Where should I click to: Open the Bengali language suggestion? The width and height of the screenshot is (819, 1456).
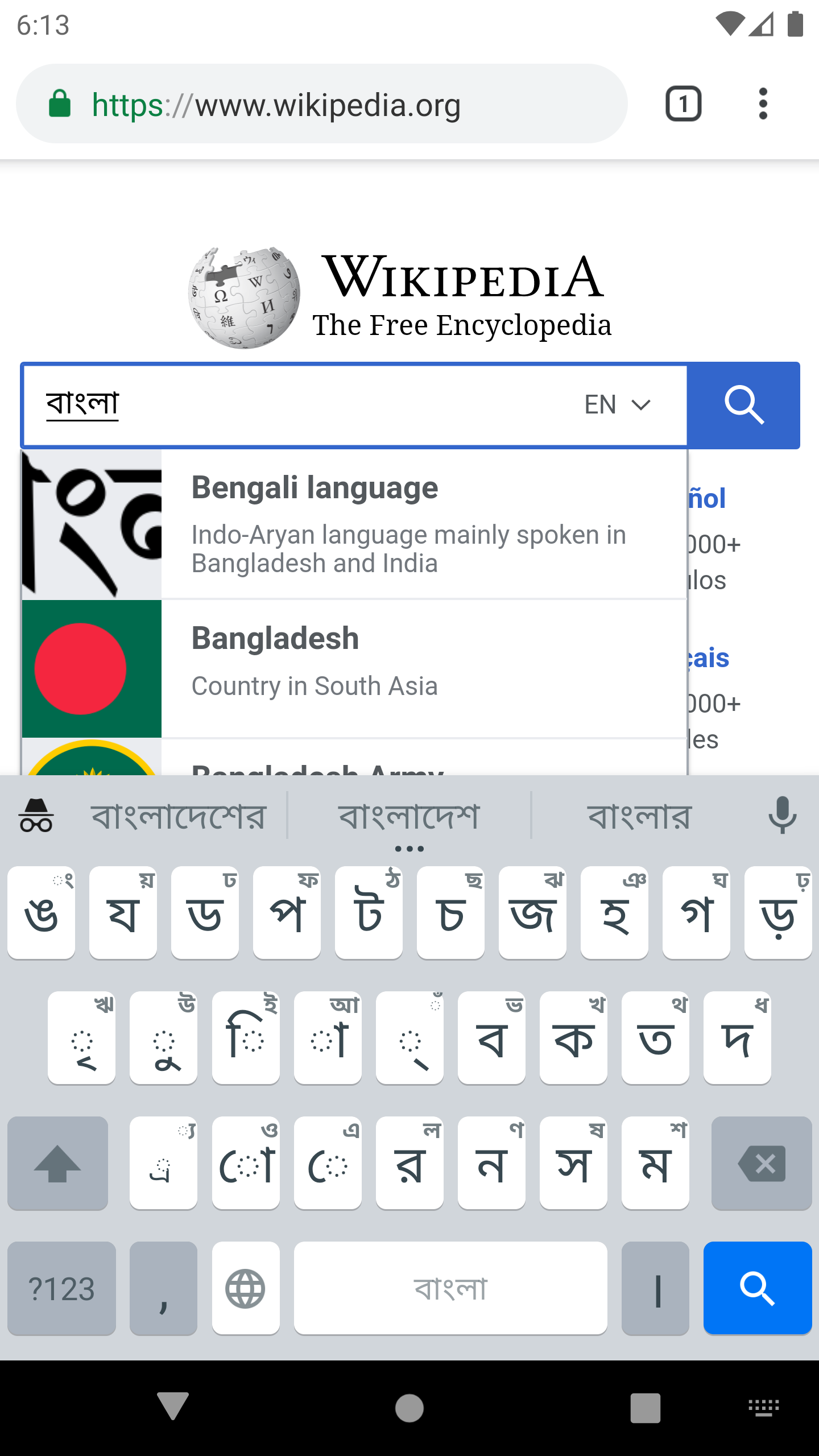tap(409, 523)
